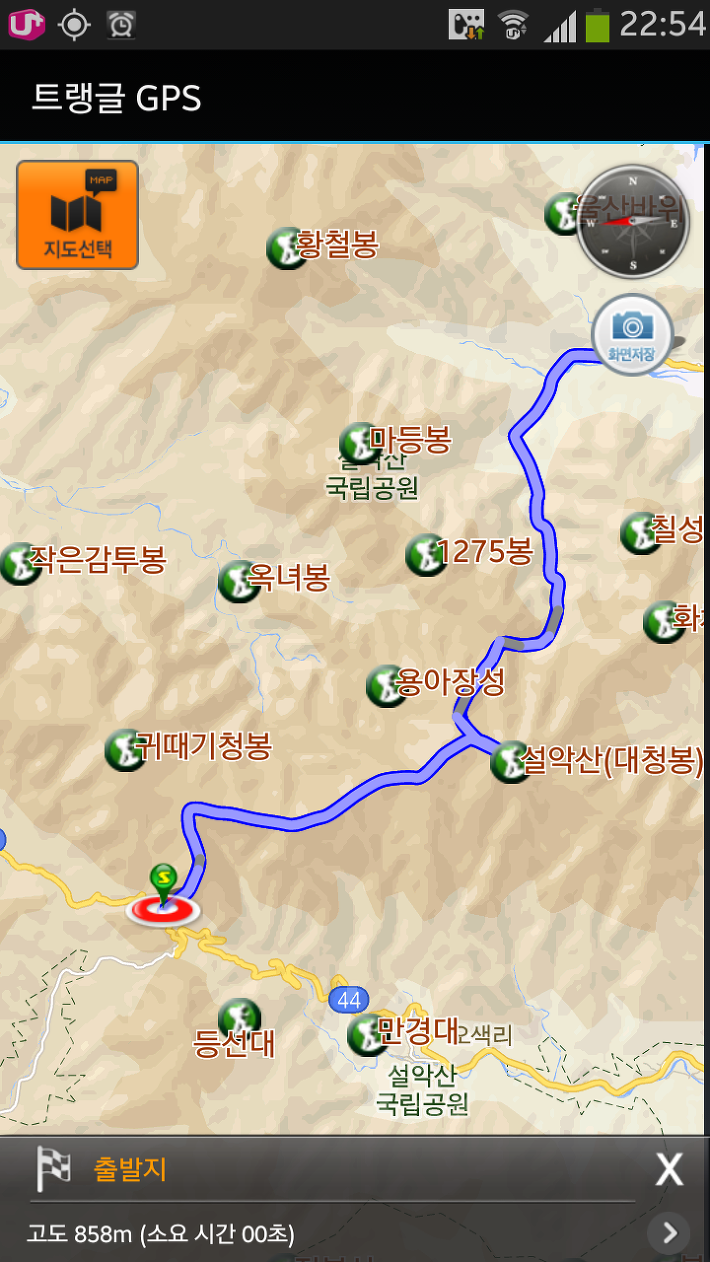Tap the 1275봉 peak marker
This screenshot has width=710, height=1262.
coord(426,555)
